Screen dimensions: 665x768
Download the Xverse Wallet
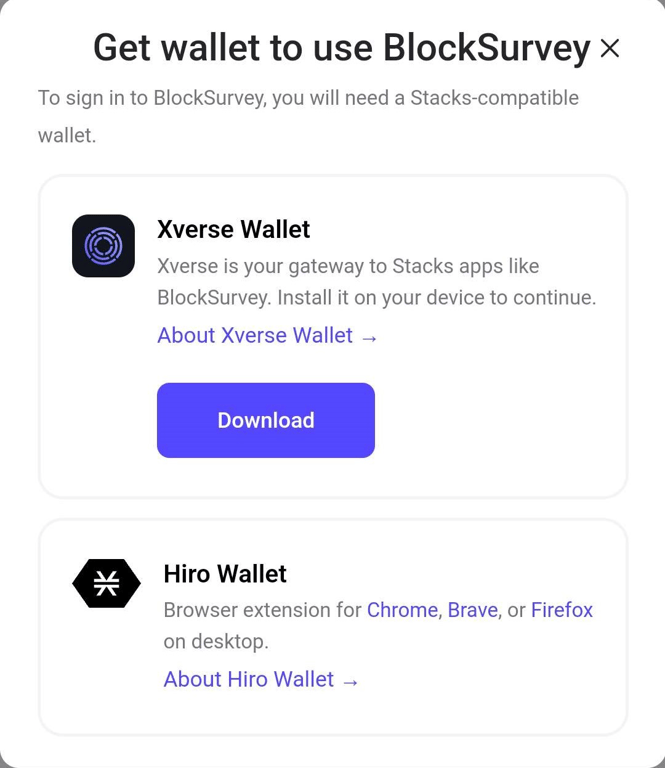coord(266,420)
